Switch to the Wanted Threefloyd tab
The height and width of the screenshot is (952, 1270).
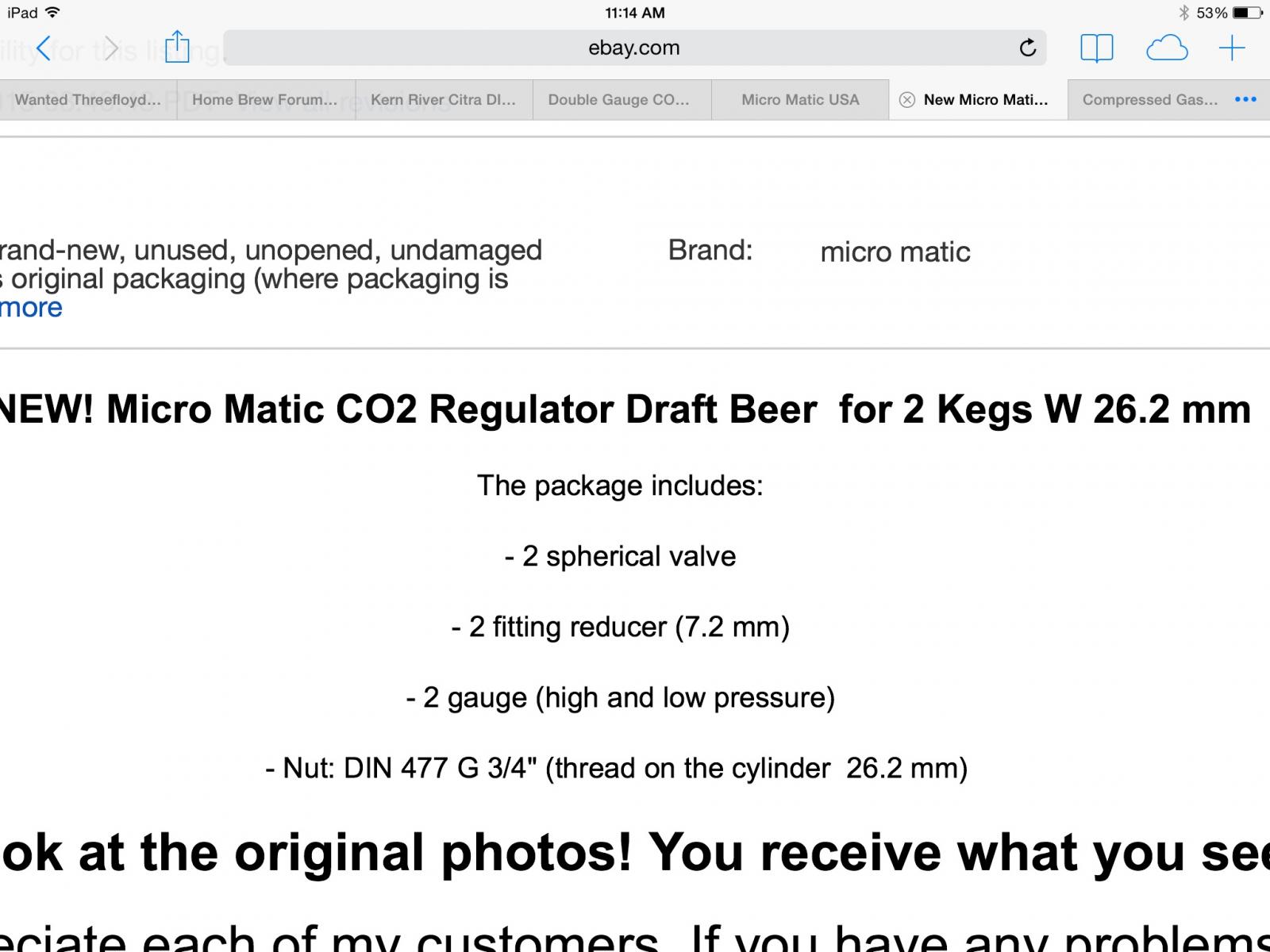coord(88,100)
